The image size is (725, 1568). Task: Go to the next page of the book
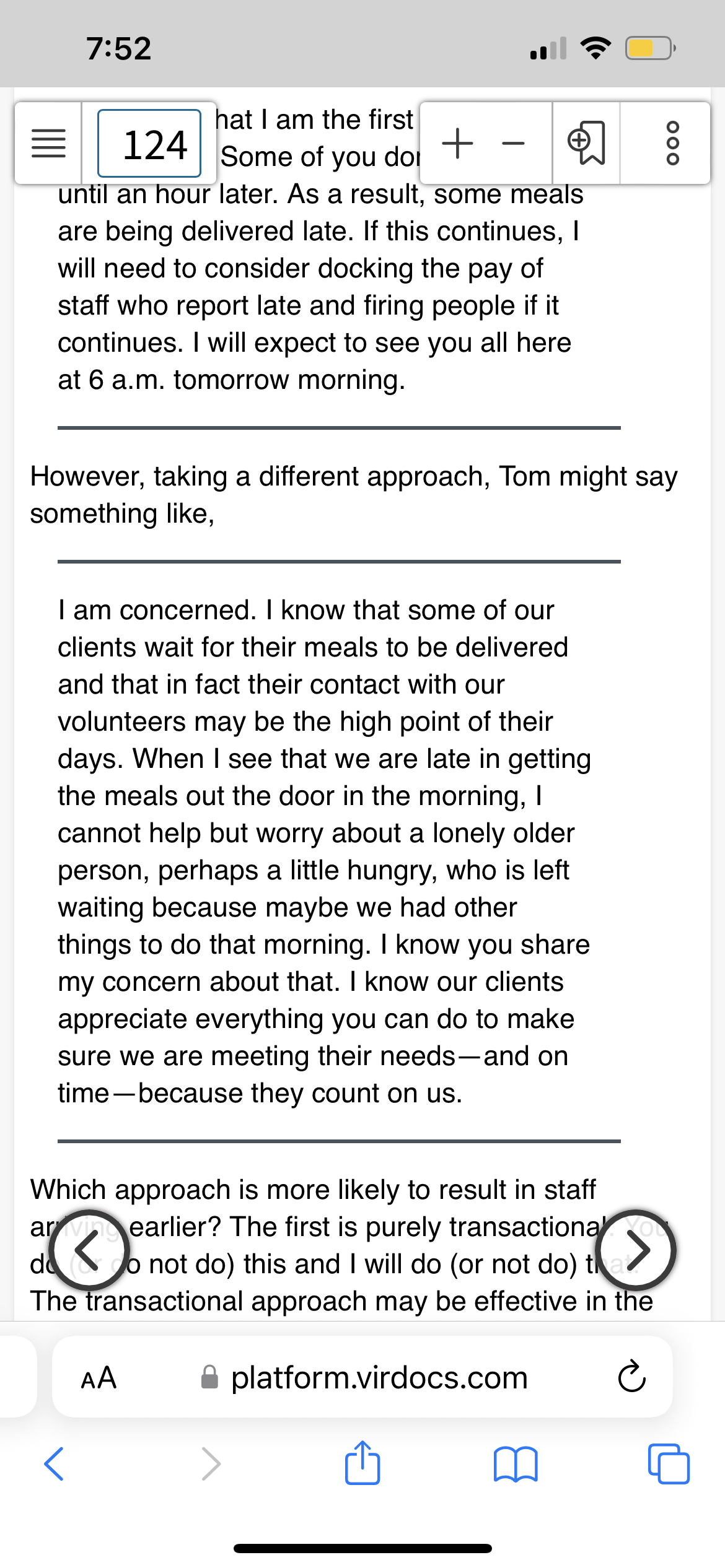pos(636,1250)
